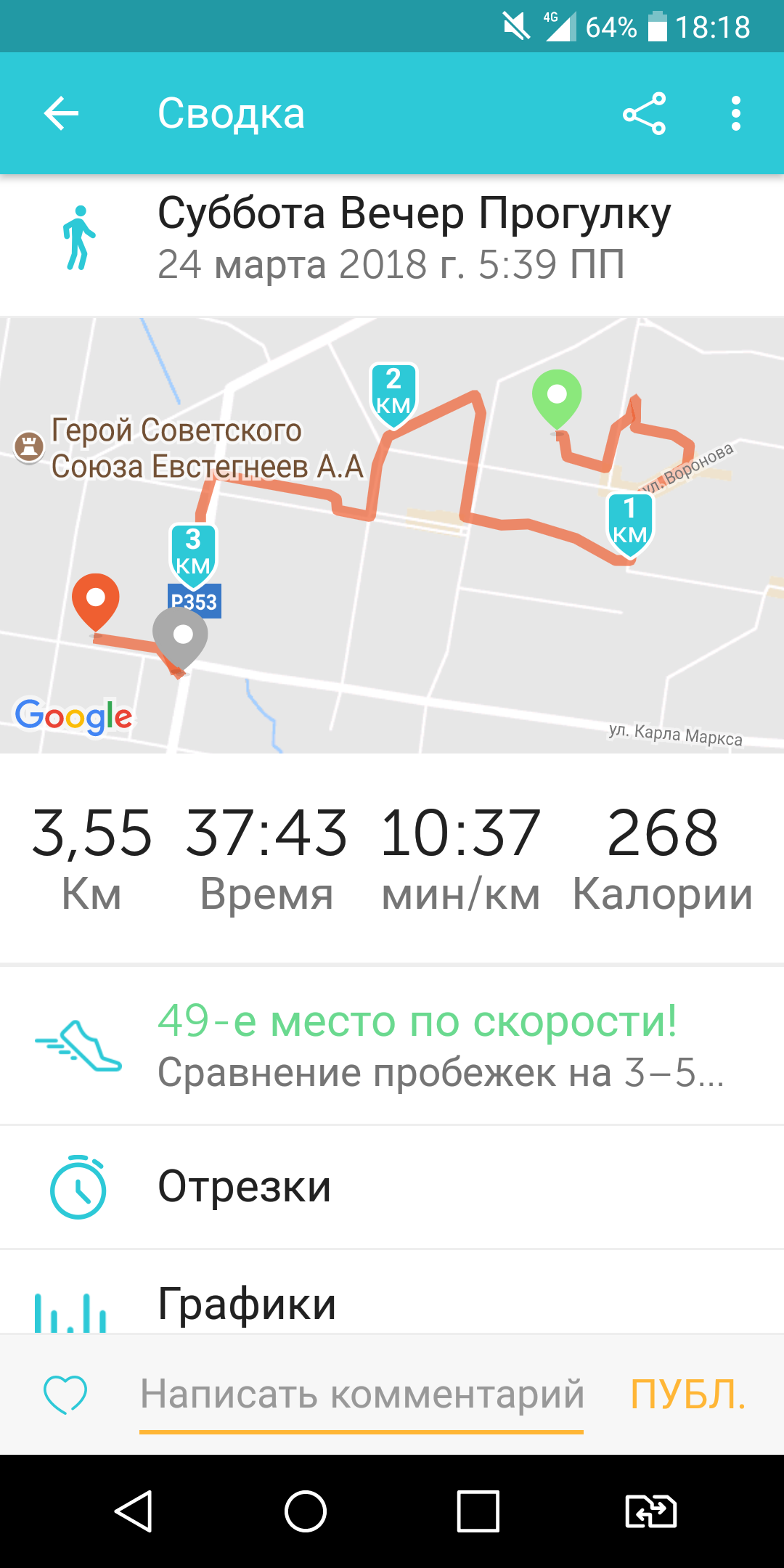Share this workout summary
Viewport: 784px width, 1568px height.
644,113
